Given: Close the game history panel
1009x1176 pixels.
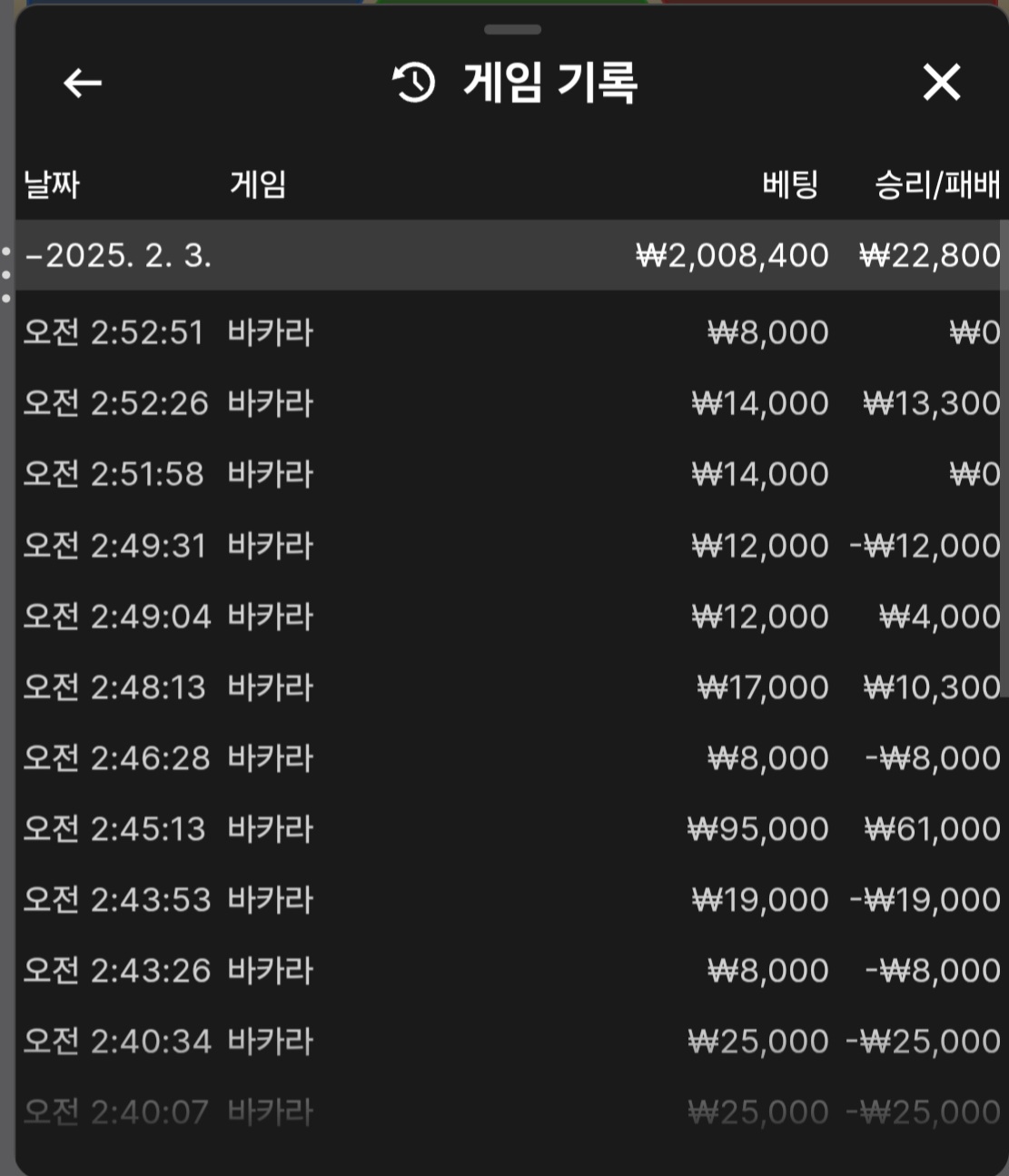Looking at the screenshot, I should click(x=941, y=83).
